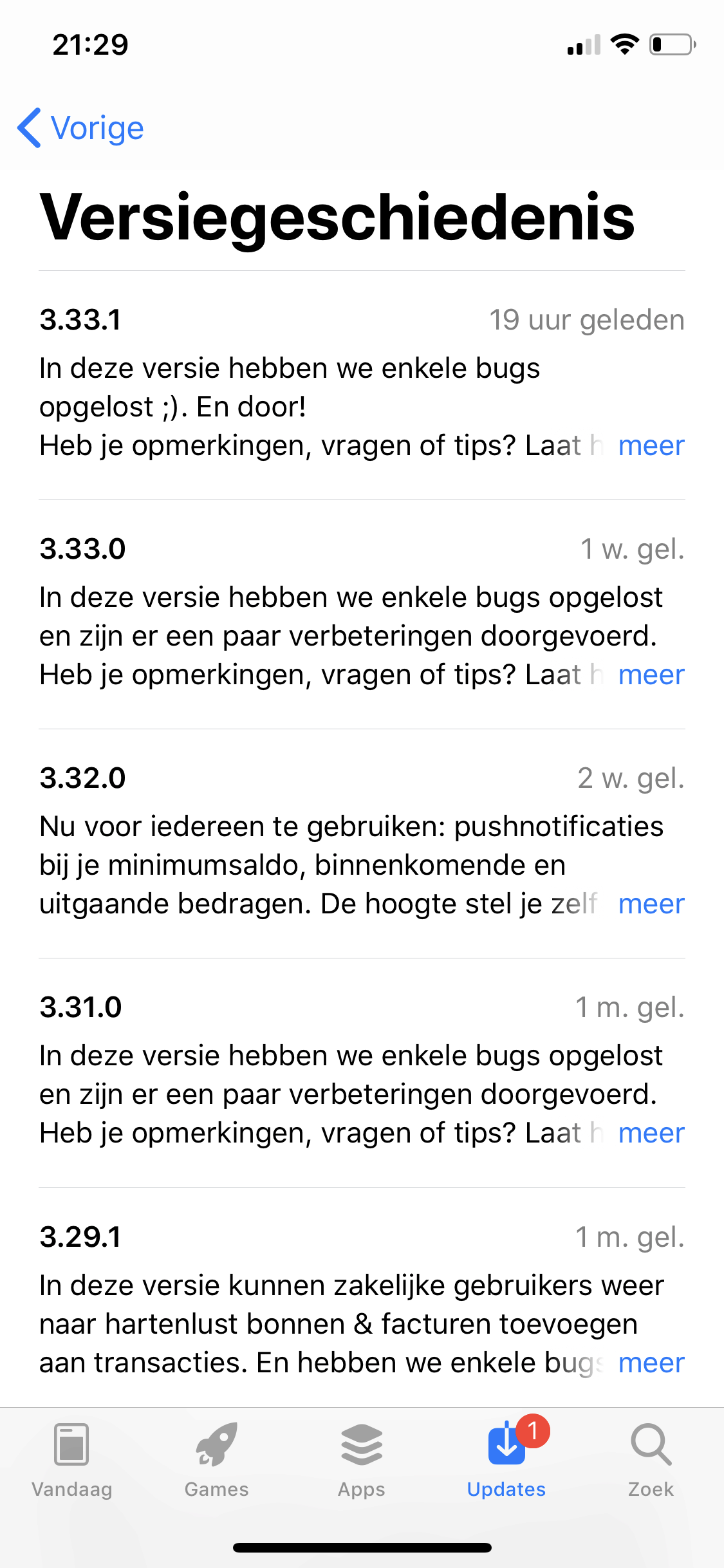The image size is (724, 1568).
Task: Expand release notes for version 3.33.1
Action: coord(651,445)
